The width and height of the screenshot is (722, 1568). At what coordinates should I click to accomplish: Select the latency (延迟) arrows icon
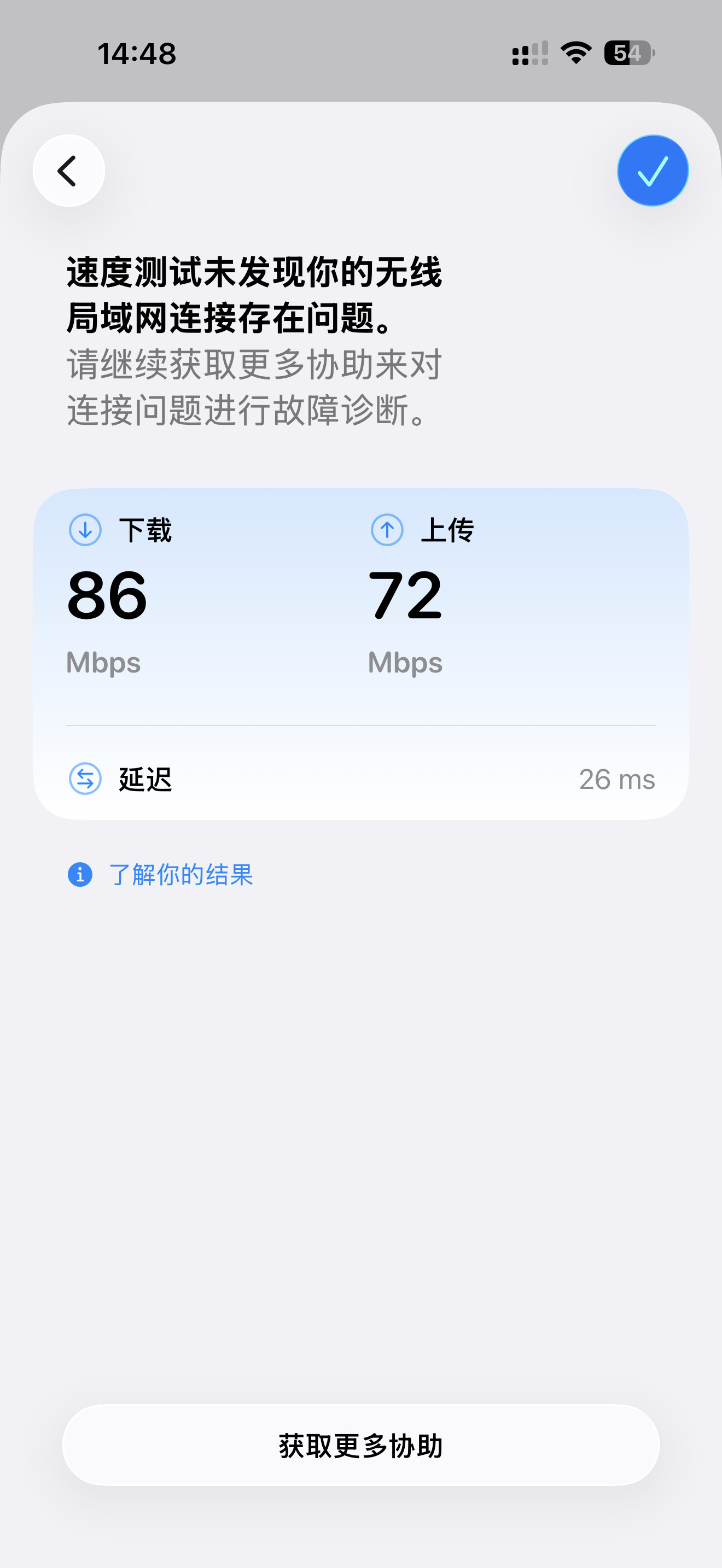pyautogui.click(x=85, y=779)
